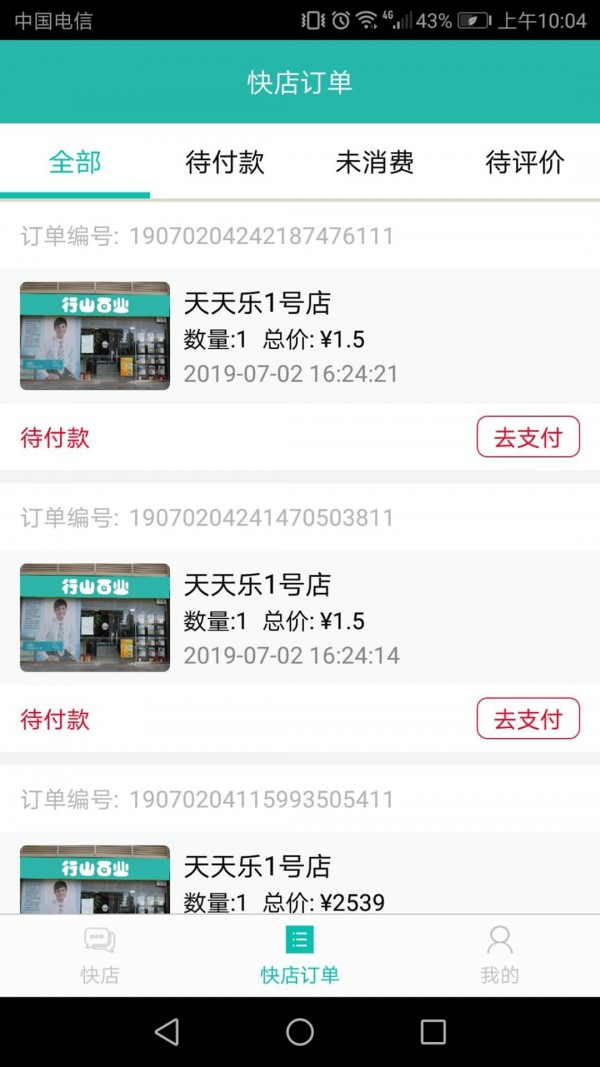Screen dimensions: 600x1067
Task: Switch to the 待评价 tab
Action: click(x=524, y=163)
